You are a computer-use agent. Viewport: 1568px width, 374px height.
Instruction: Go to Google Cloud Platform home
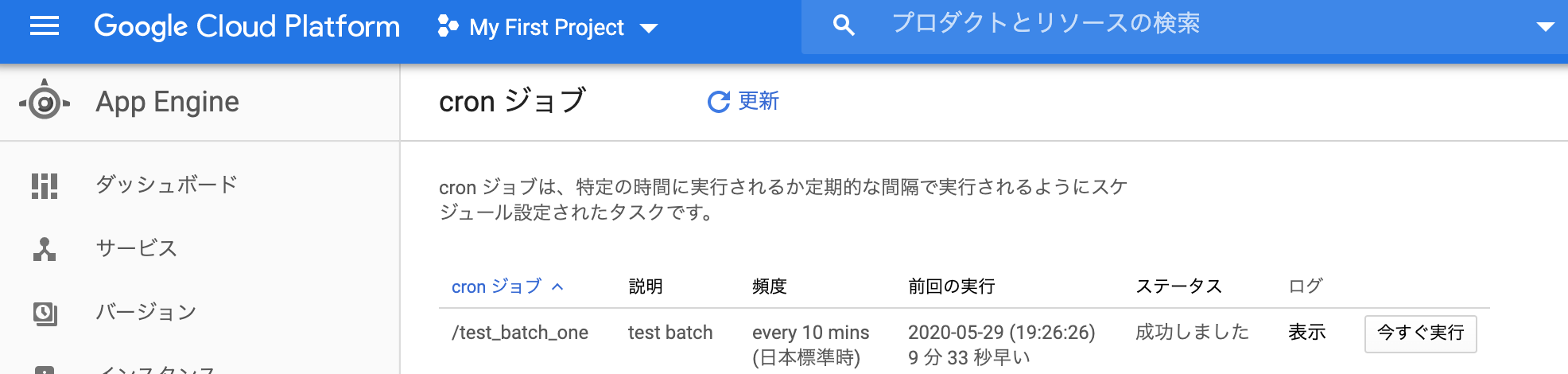tap(246, 27)
